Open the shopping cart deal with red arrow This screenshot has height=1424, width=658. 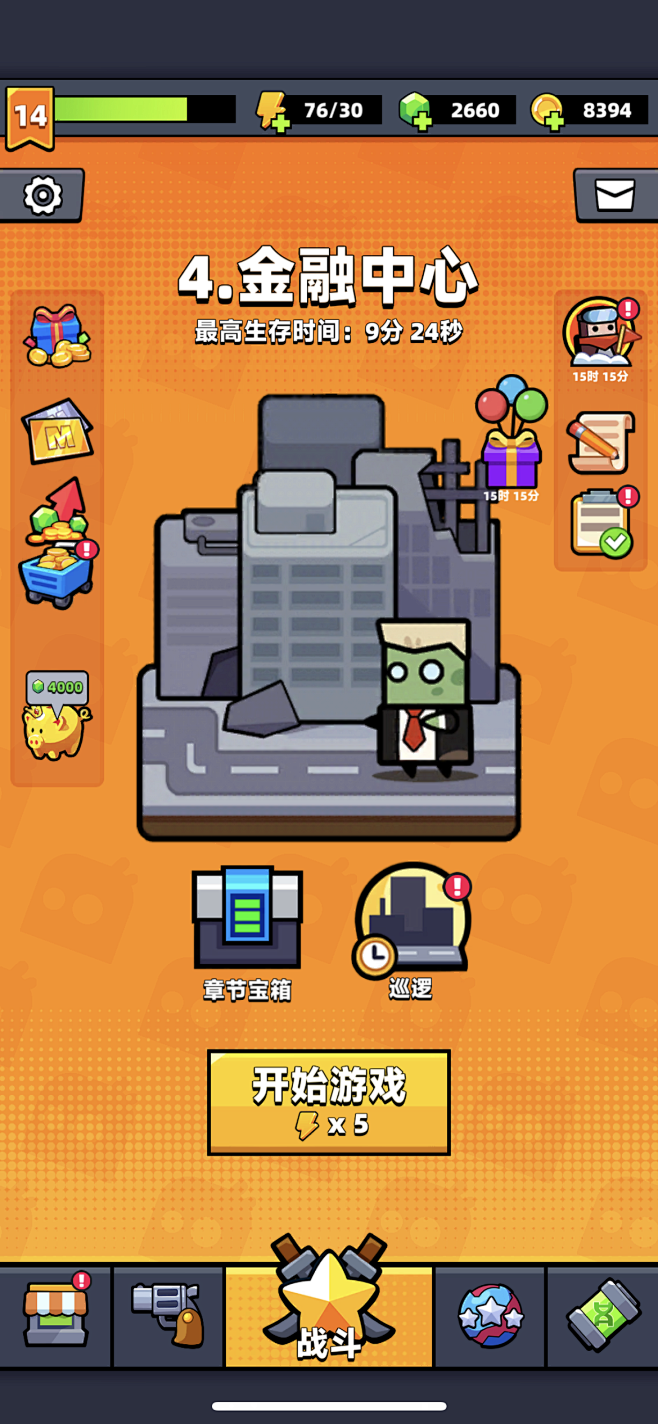point(57,546)
